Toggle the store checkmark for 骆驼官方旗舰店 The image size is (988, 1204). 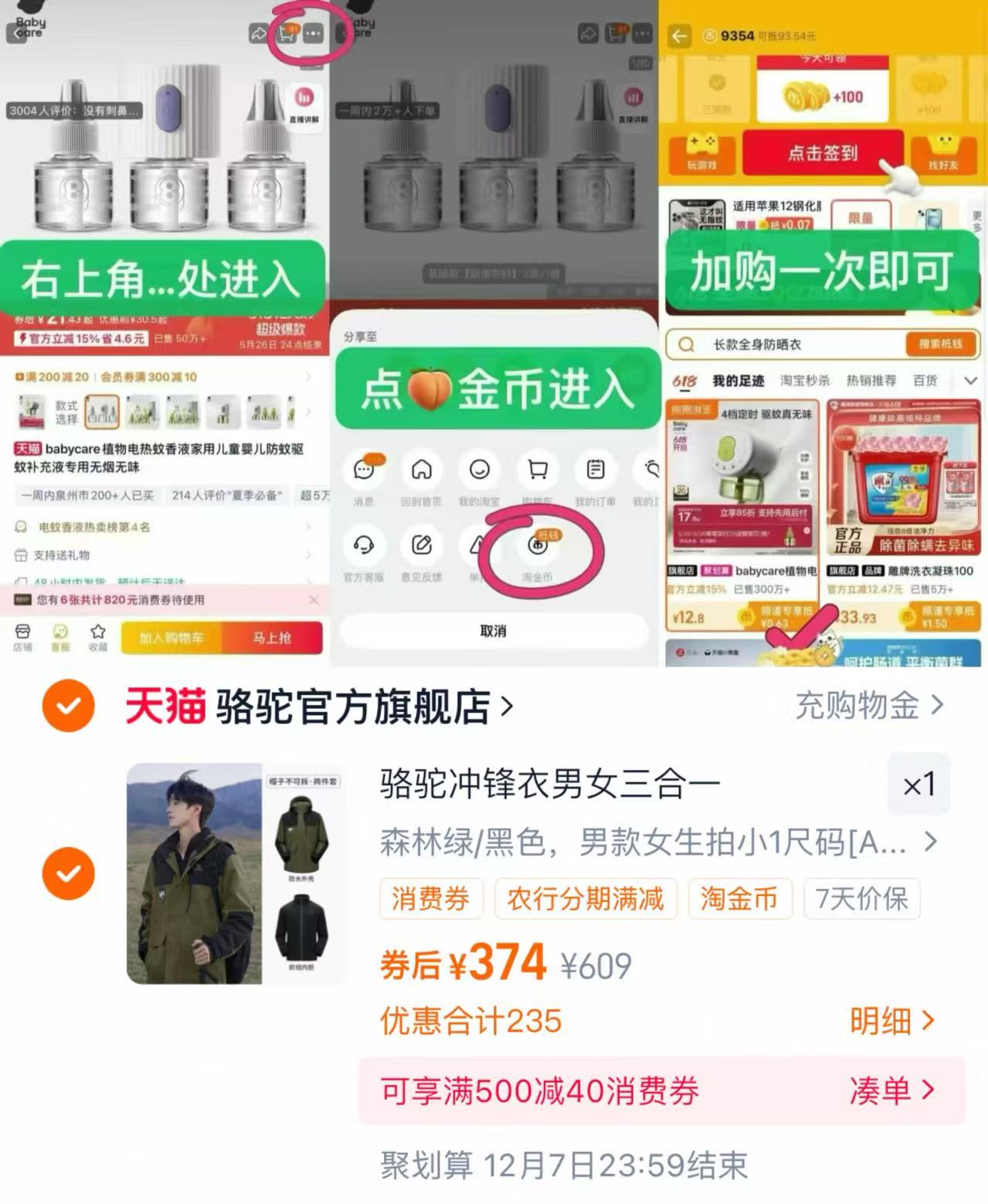(70, 705)
